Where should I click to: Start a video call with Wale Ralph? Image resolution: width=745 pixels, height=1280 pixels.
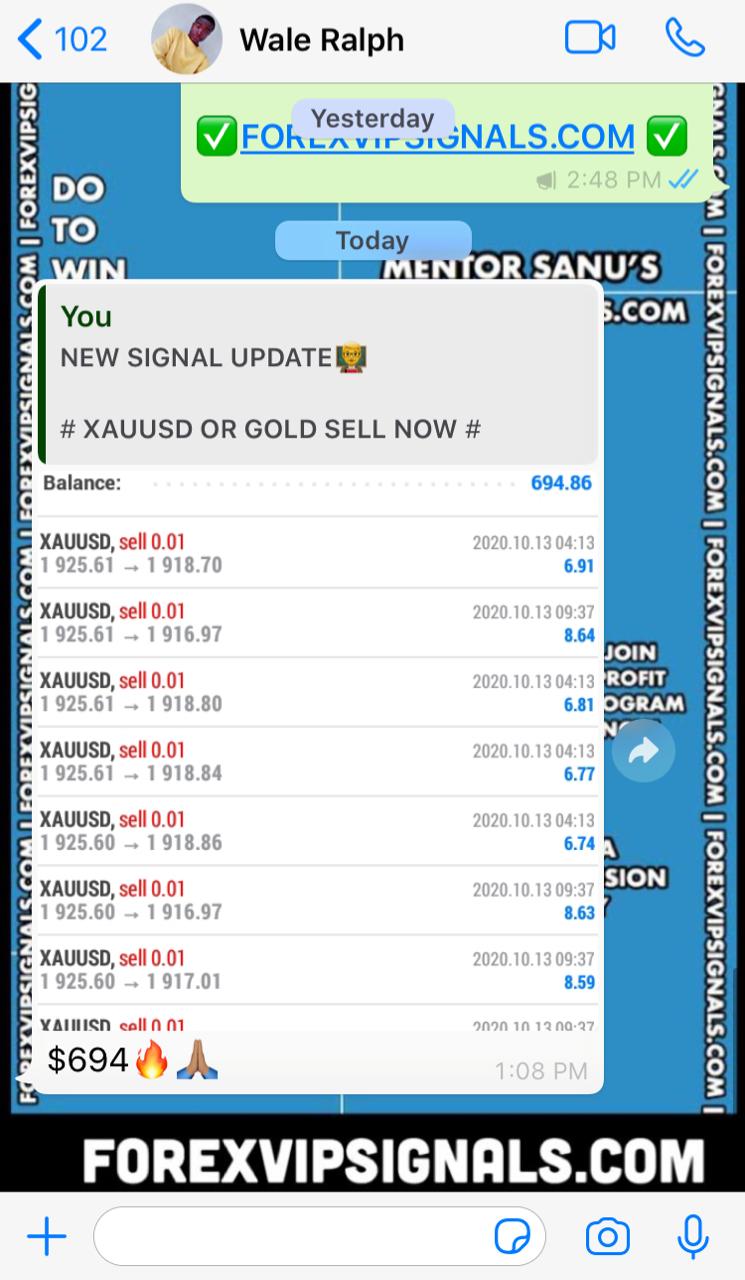(590, 39)
